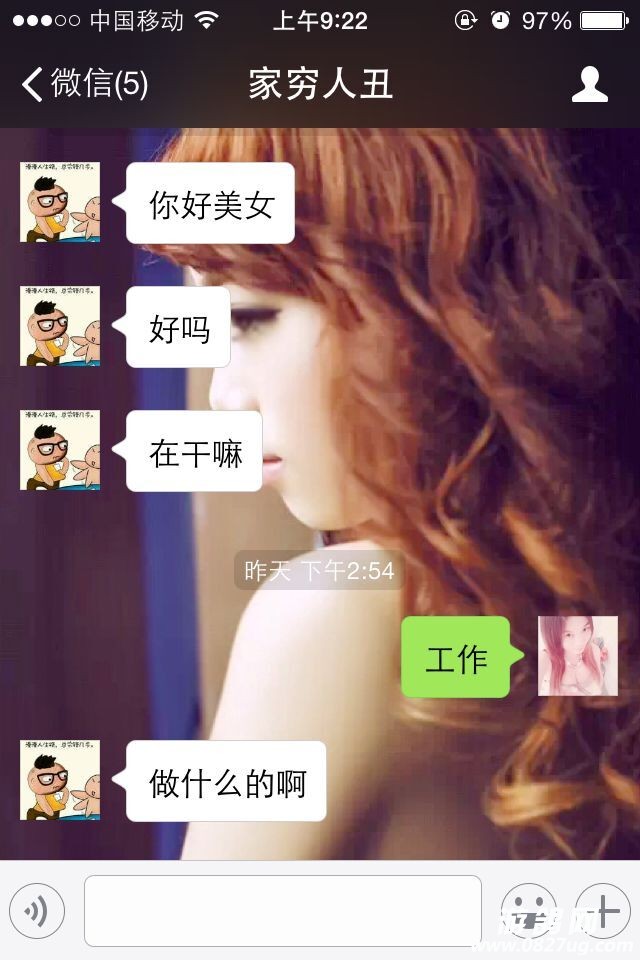Open chat details via the profile icon
Image resolution: width=640 pixels, height=960 pixels.
590,84
